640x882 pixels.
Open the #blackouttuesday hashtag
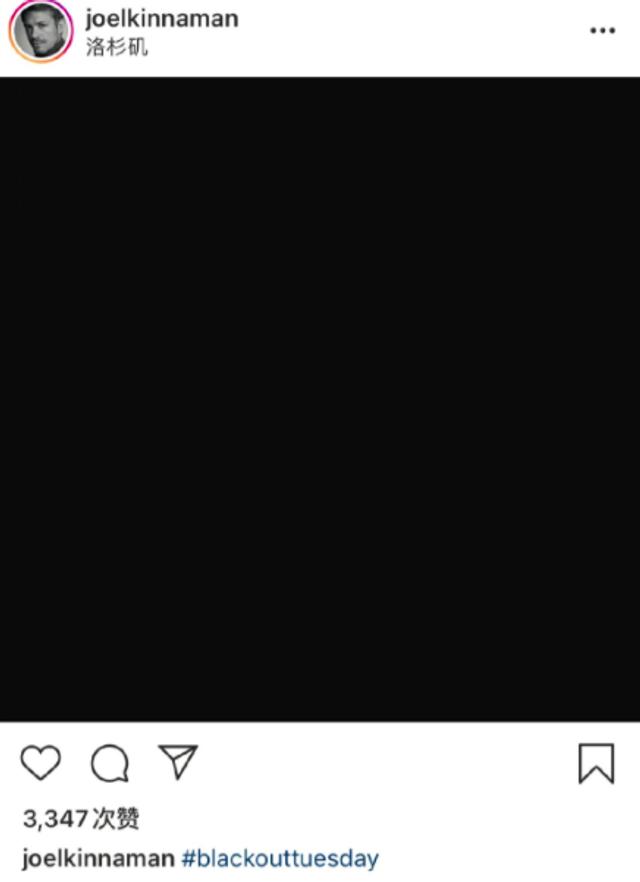(x=280, y=858)
